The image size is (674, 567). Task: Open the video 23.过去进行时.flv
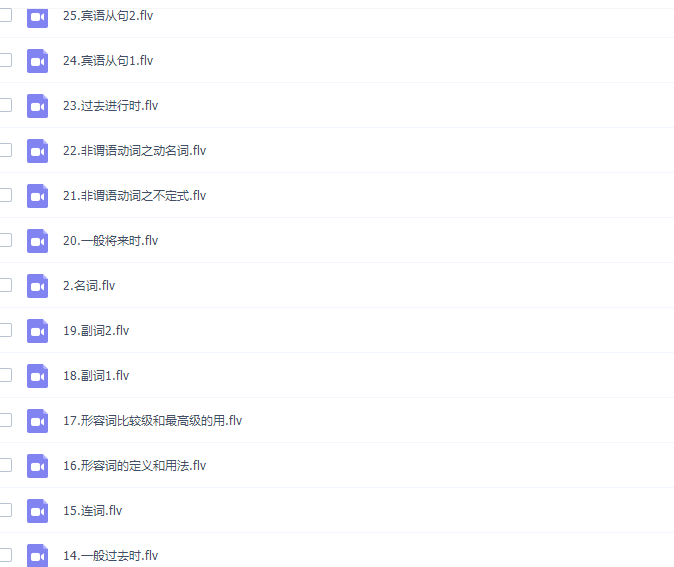(x=110, y=106)
